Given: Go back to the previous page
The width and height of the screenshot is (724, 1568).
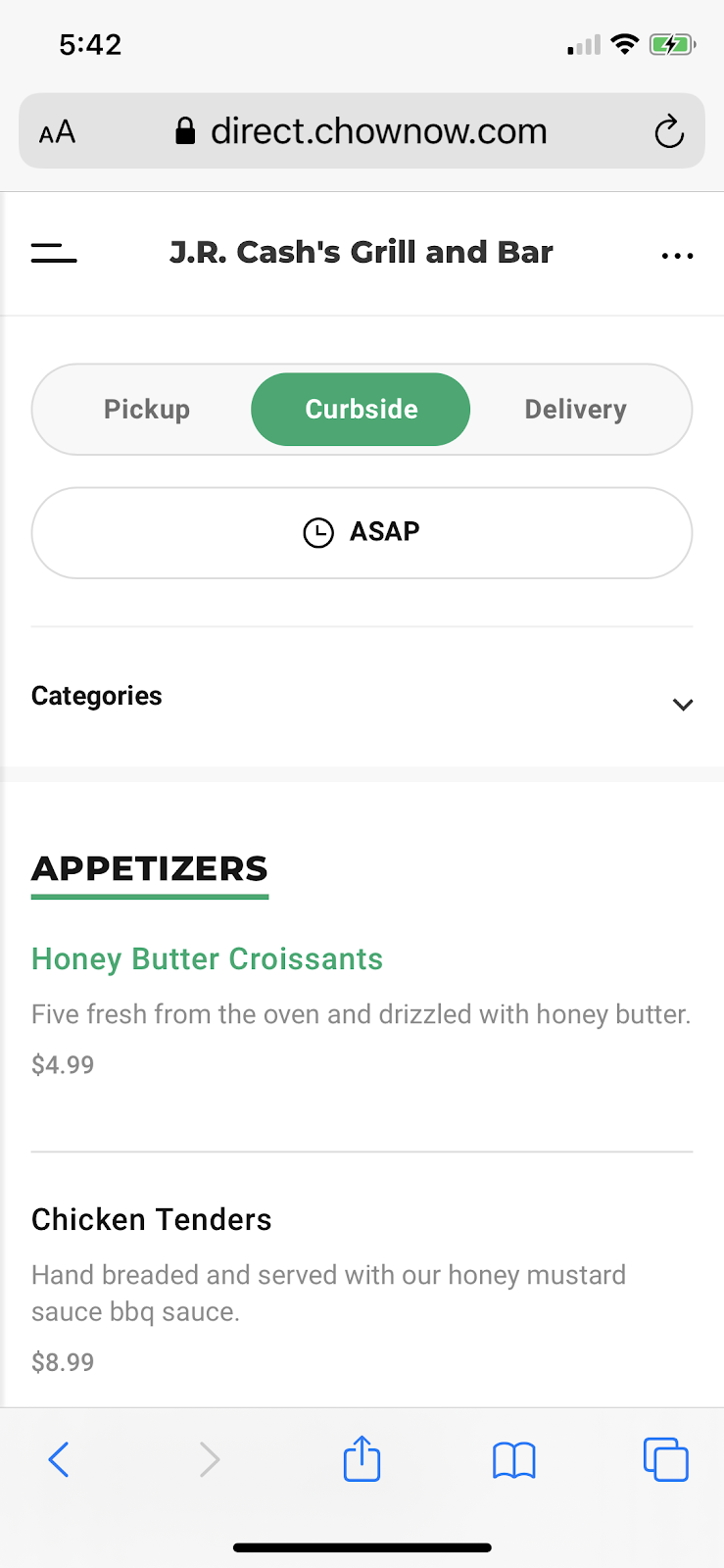Looking at the screenshot, I should 59,1459.
